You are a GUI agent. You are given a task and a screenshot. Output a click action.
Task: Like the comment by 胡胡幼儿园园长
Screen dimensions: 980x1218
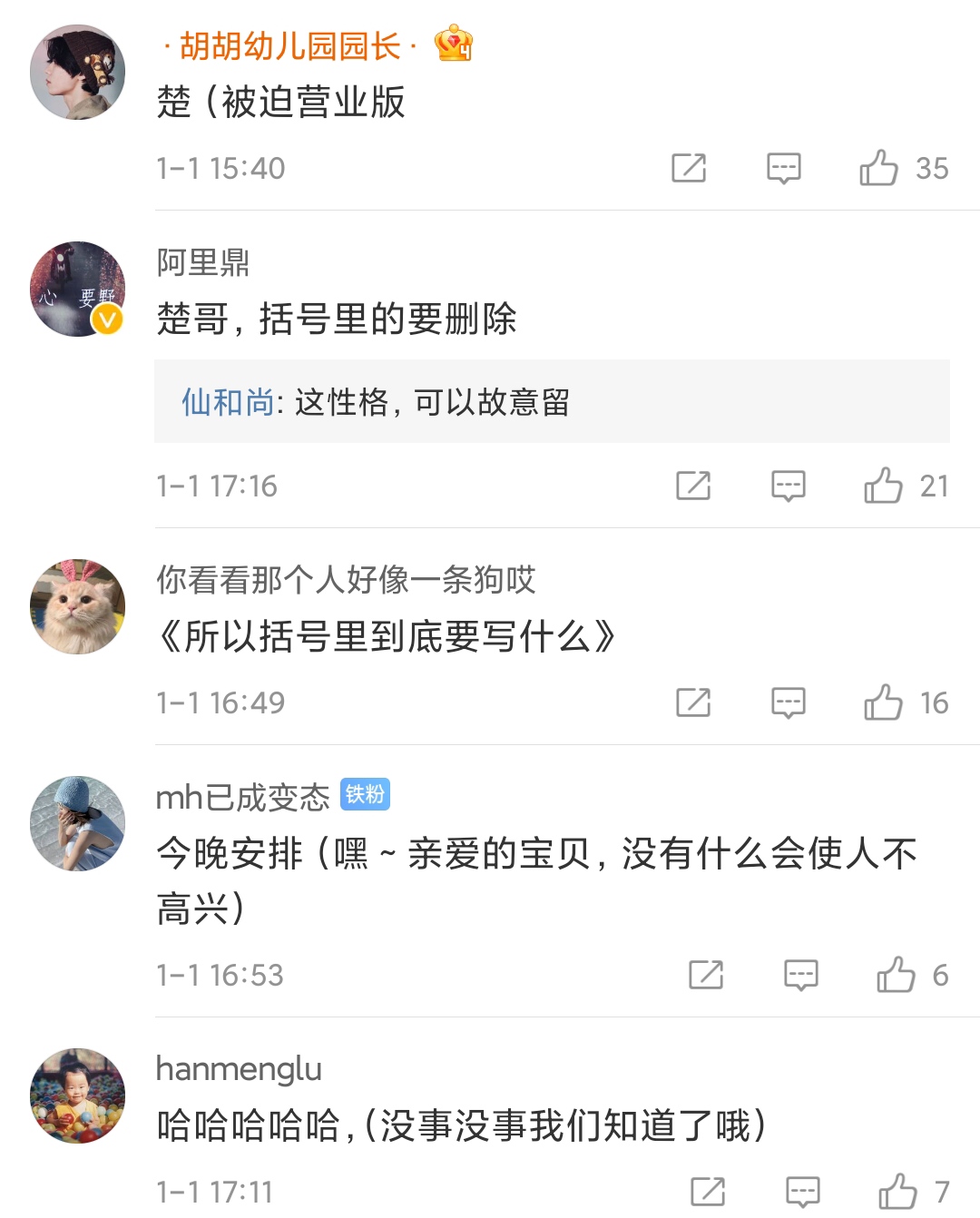tap(878, 168)
